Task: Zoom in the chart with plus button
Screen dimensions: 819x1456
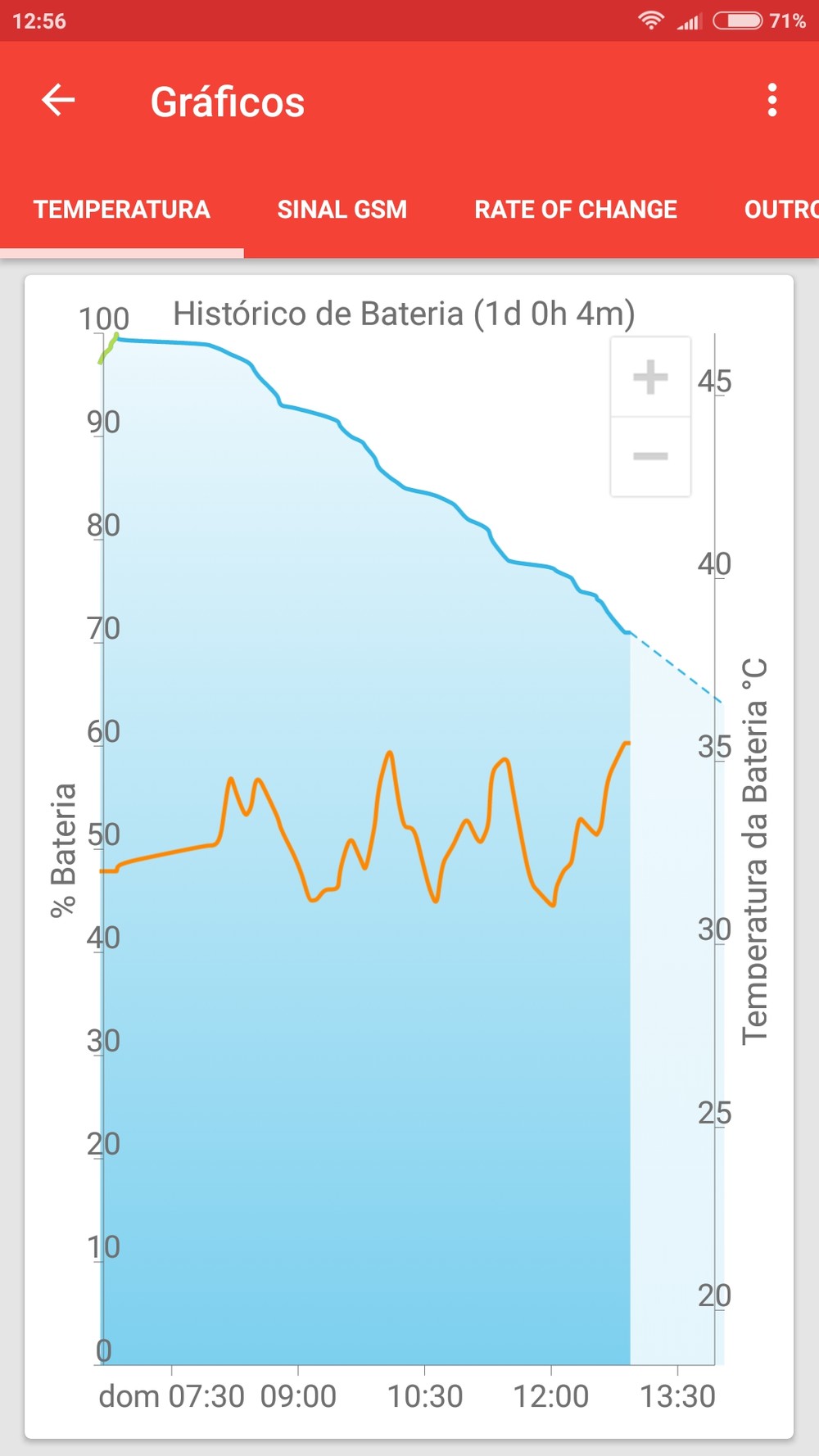Action: (x=650, y=378)
